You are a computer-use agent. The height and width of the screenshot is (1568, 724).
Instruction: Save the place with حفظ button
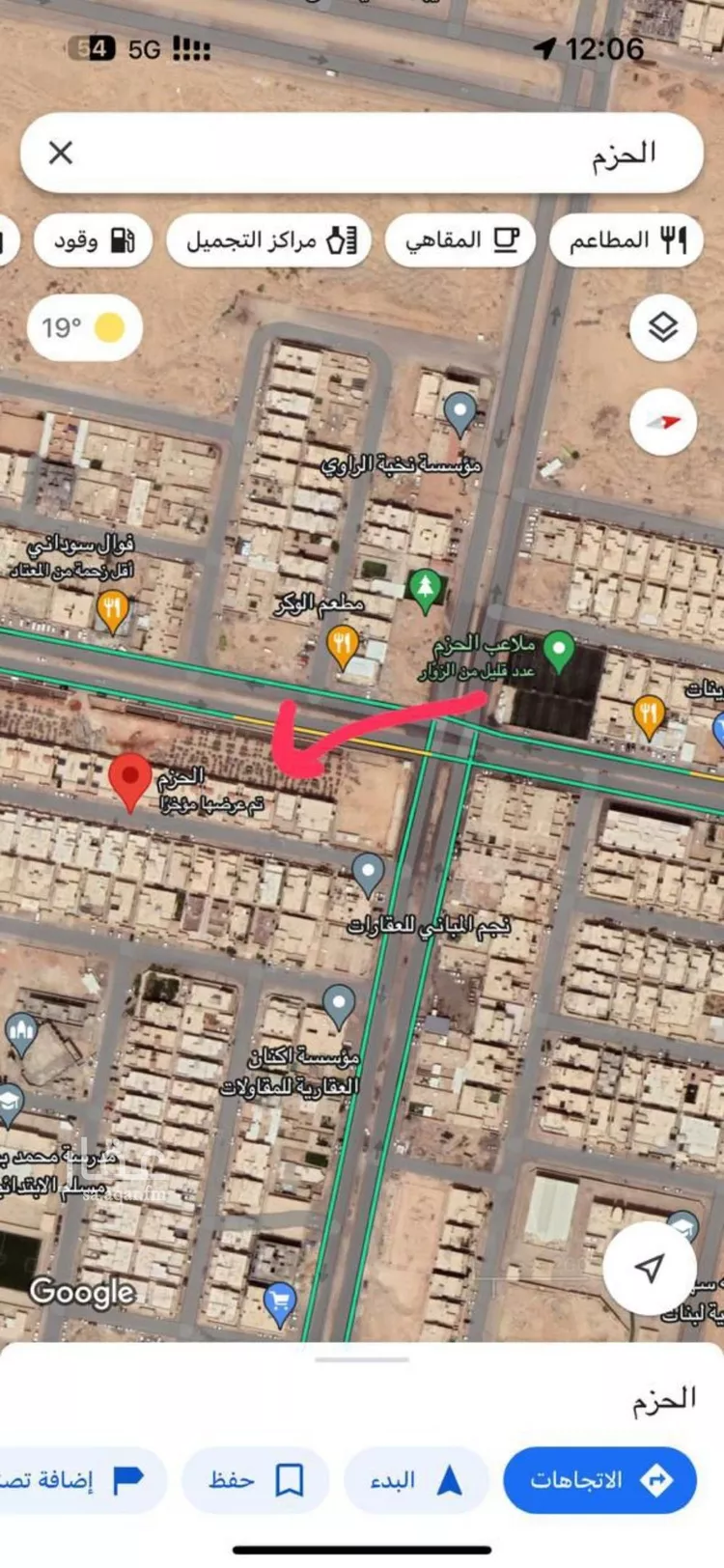255,1479
